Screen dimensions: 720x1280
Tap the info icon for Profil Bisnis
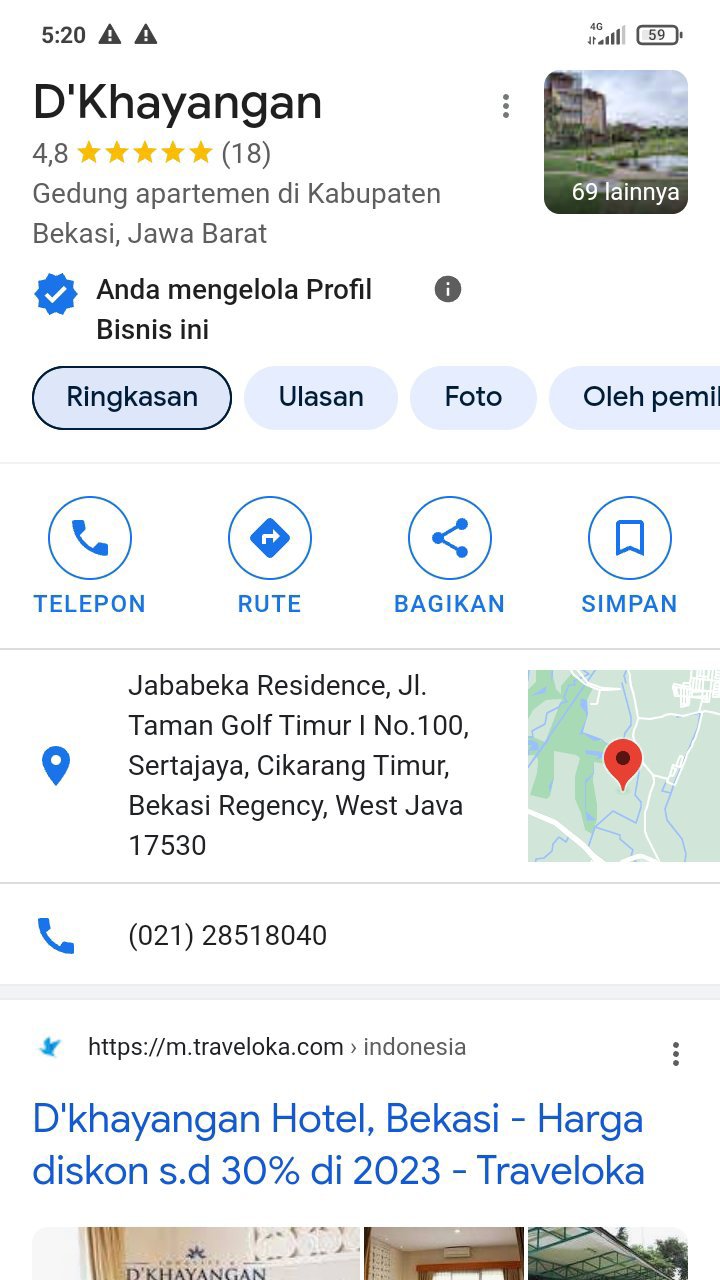(448, 289)
